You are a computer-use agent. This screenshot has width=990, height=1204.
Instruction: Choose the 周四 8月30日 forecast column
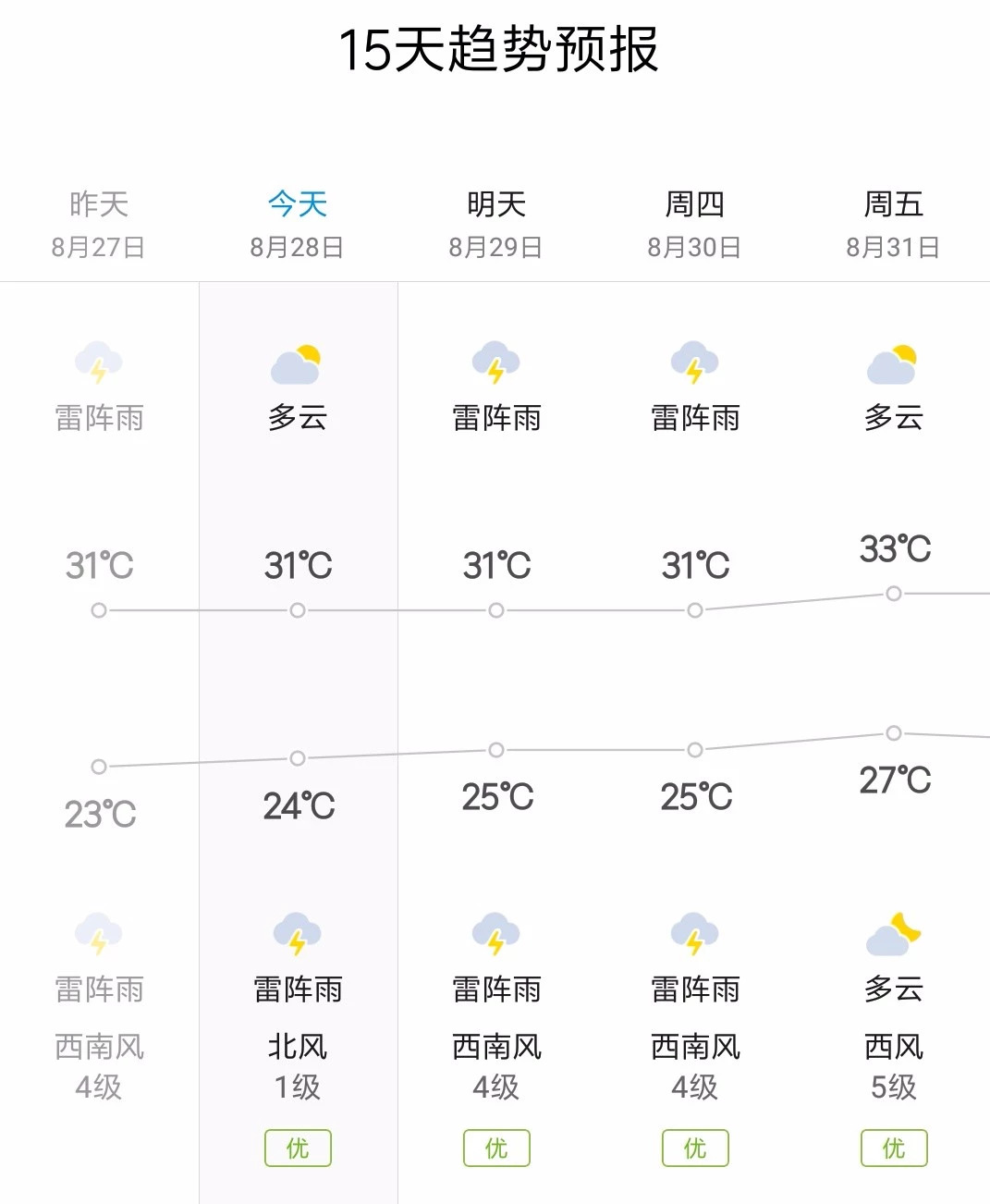695,225
